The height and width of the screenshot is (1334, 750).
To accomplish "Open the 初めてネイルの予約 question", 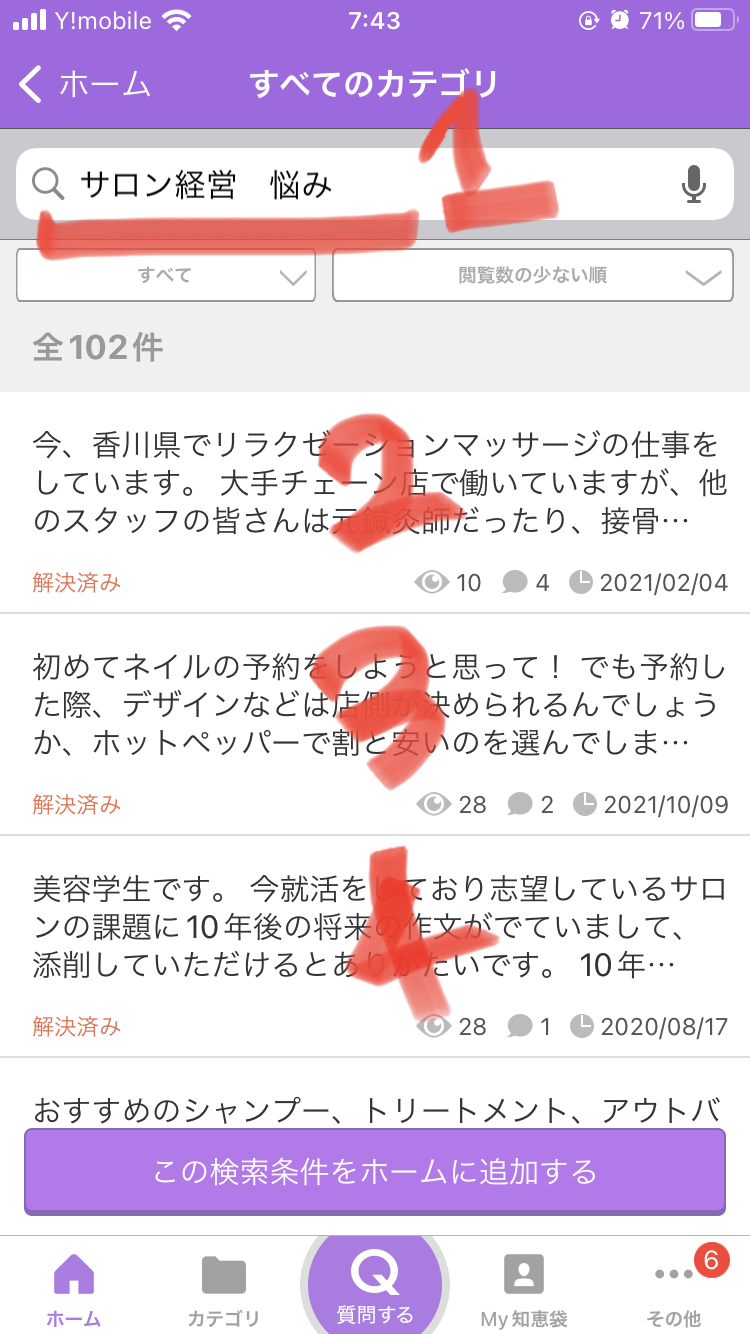I will point(375,725).
